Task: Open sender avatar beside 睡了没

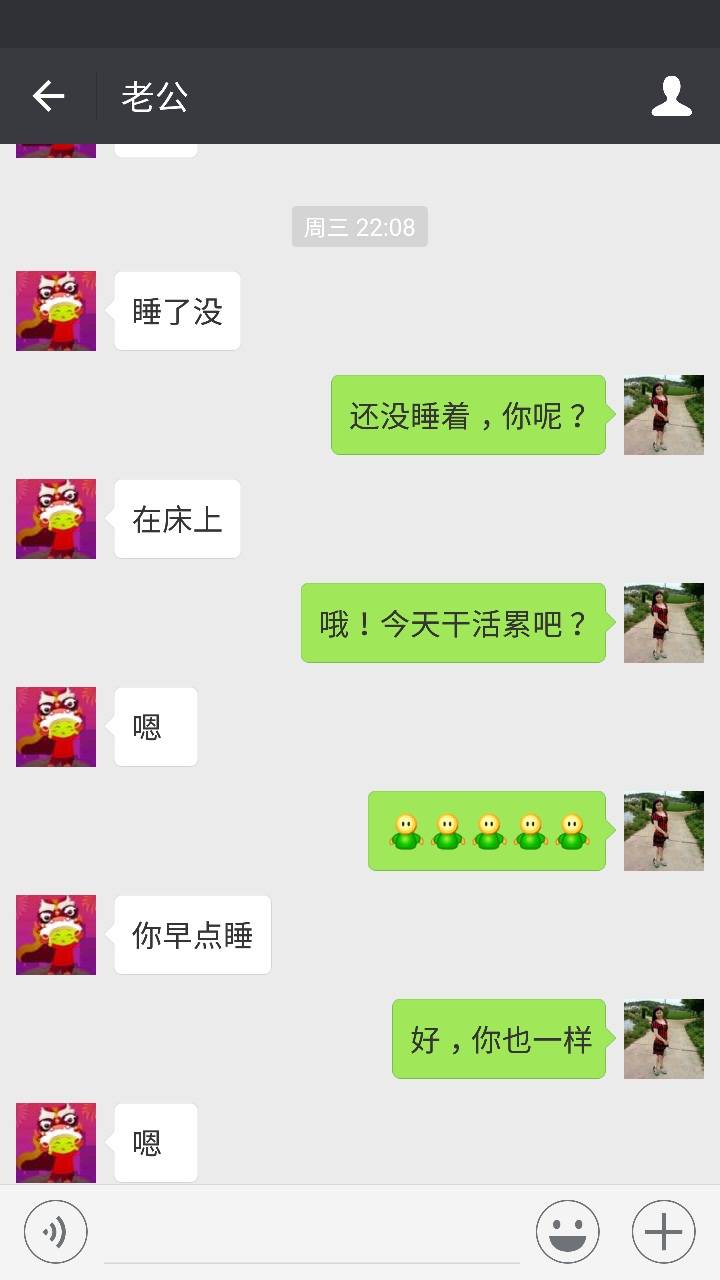Action: point(56,311)
